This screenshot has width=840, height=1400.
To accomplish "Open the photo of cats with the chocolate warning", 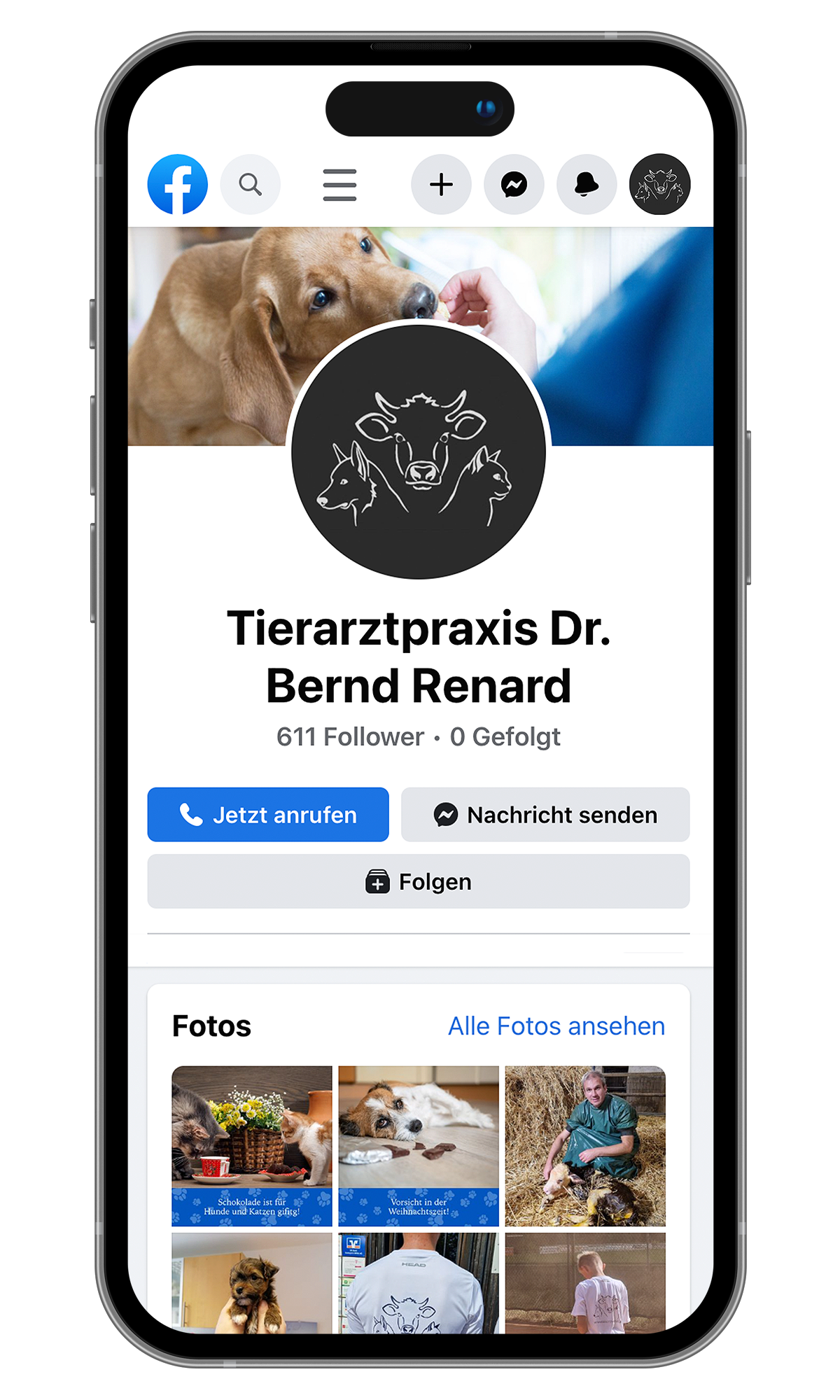I will [252, 1146].
